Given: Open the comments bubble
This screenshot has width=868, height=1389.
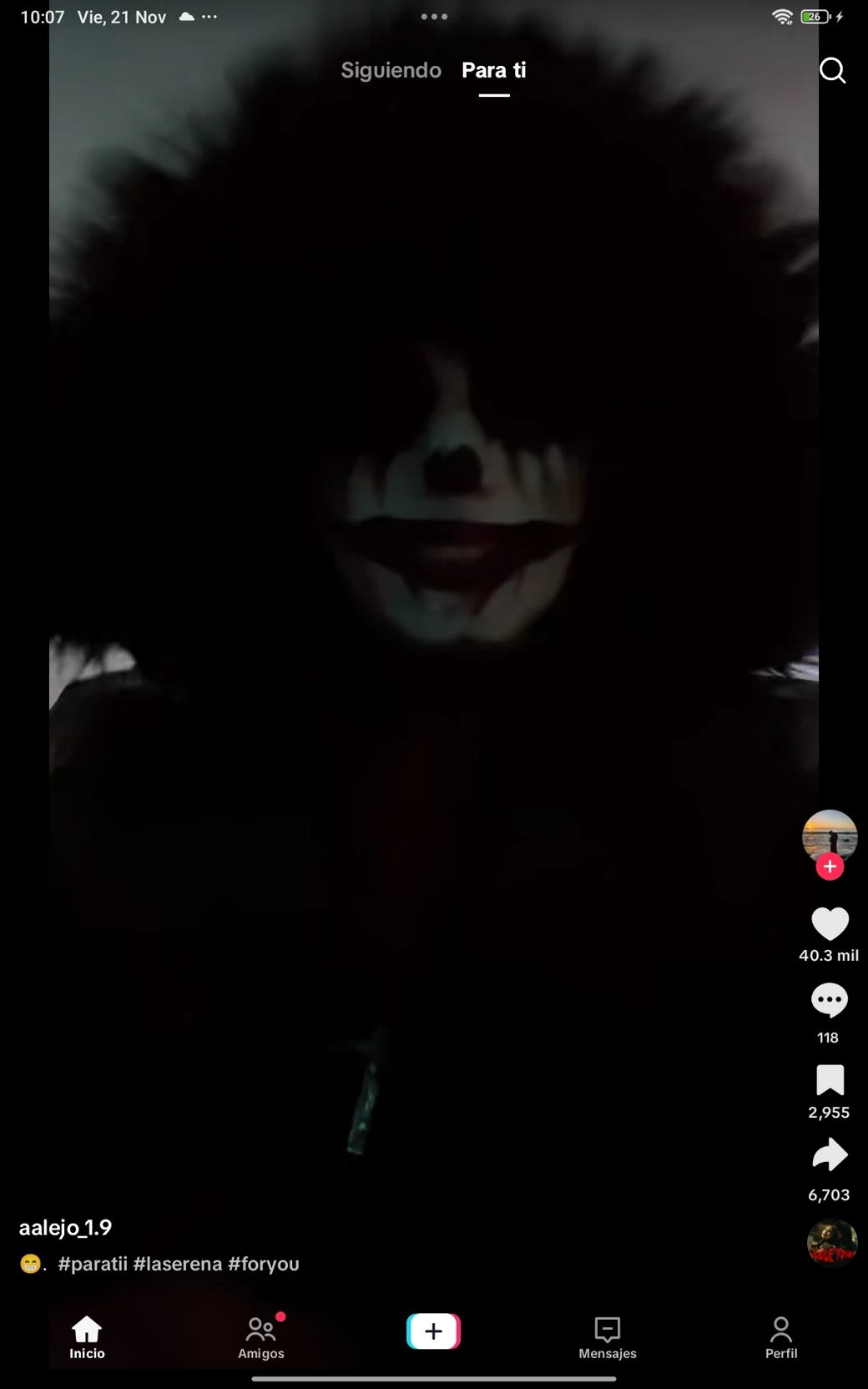Looking at the screenshot, I should [830, 1000].
